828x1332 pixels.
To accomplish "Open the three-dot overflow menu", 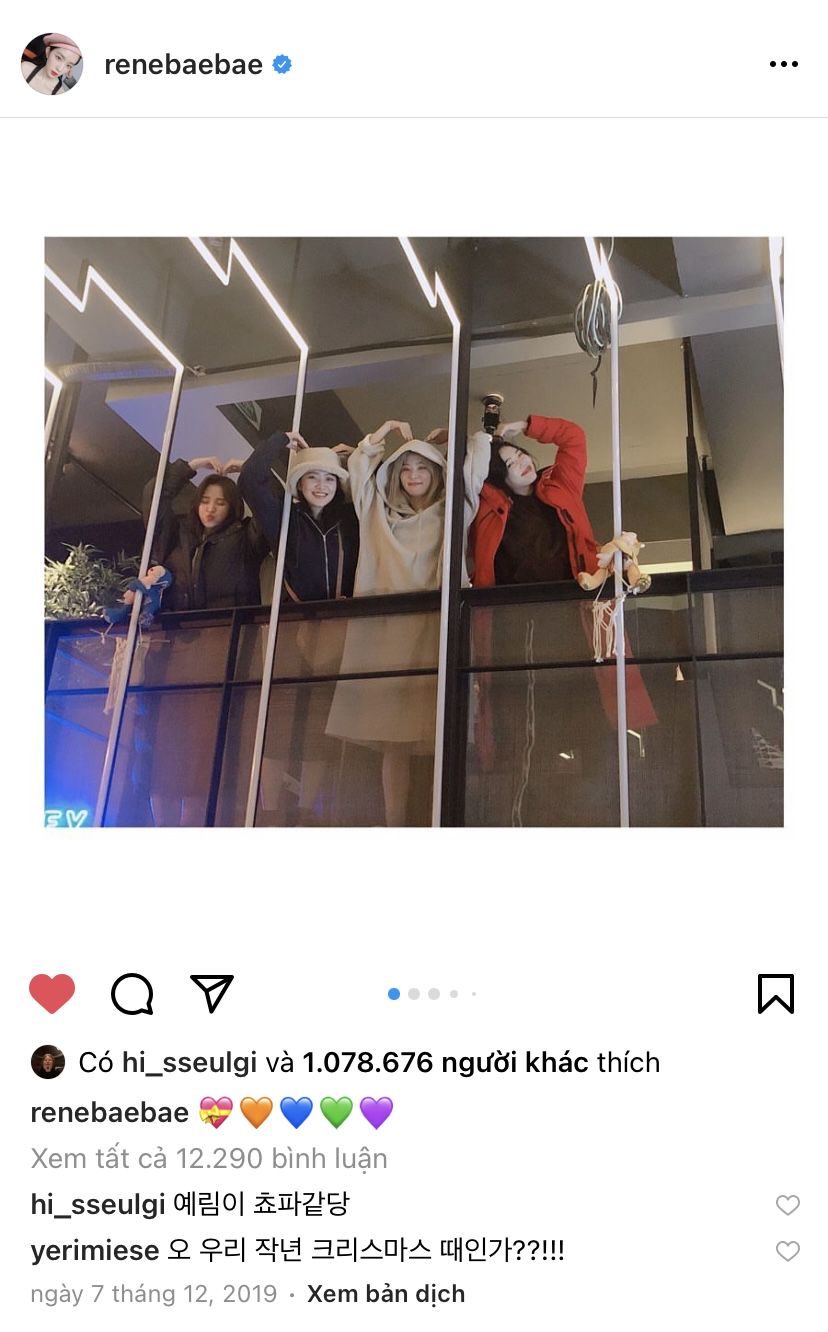I will [x=784, y=65].
